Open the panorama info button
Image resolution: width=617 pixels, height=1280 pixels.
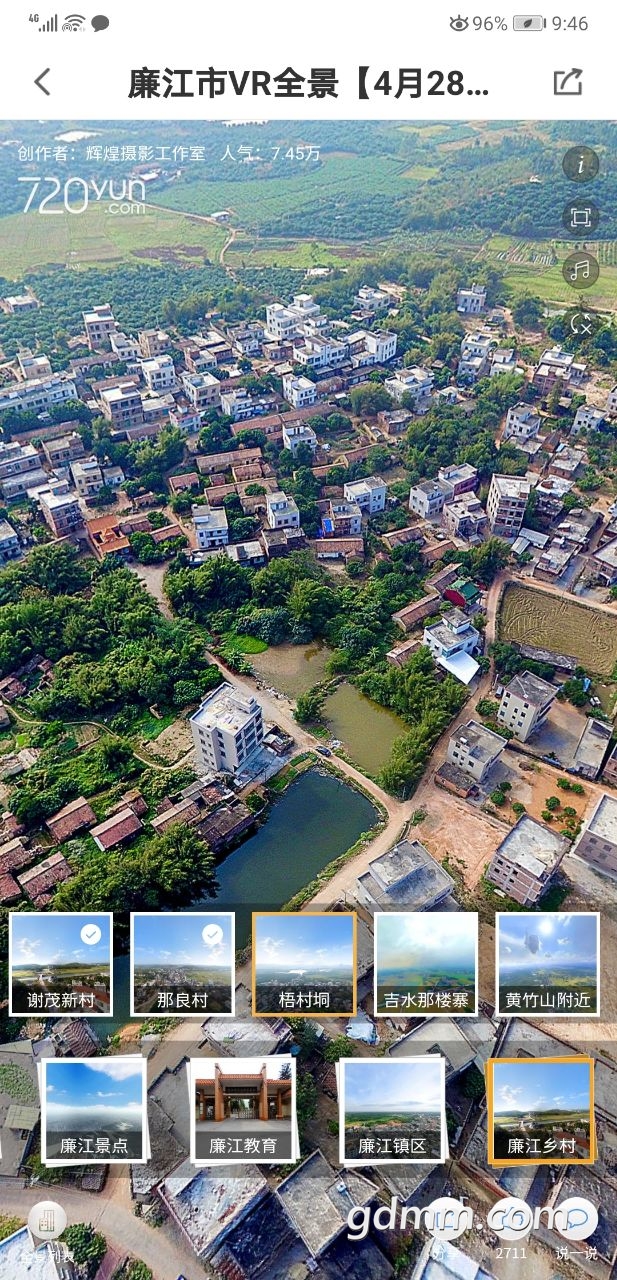581,163
